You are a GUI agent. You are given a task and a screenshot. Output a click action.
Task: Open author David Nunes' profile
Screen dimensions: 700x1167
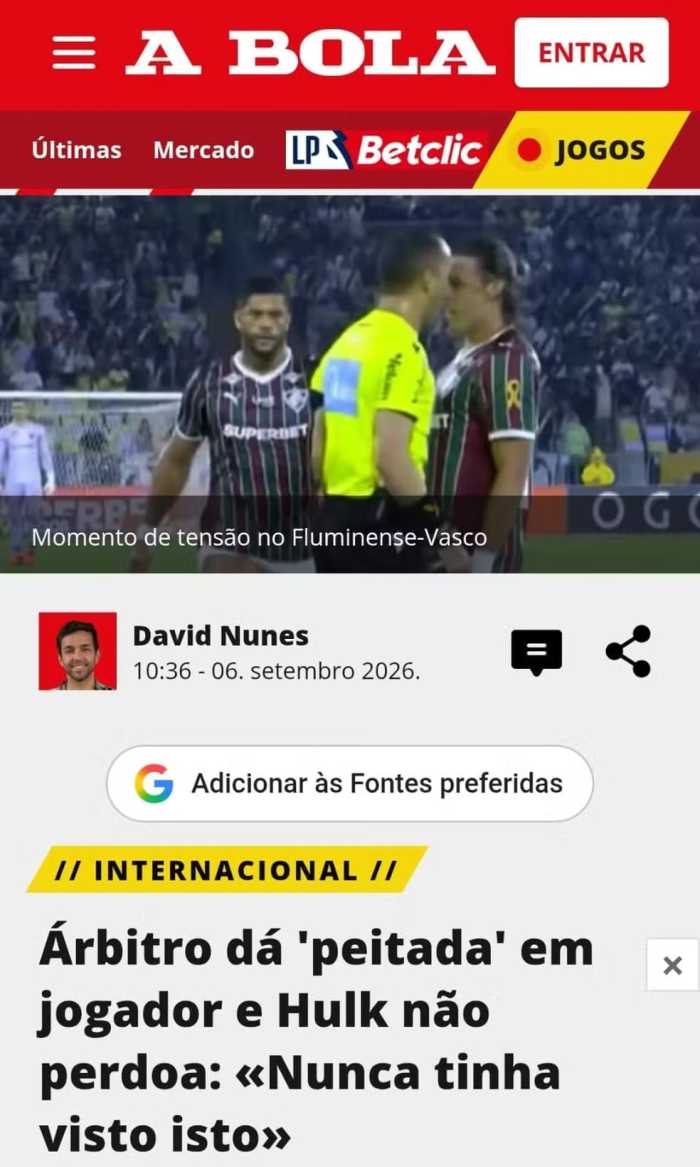point(220,636)
